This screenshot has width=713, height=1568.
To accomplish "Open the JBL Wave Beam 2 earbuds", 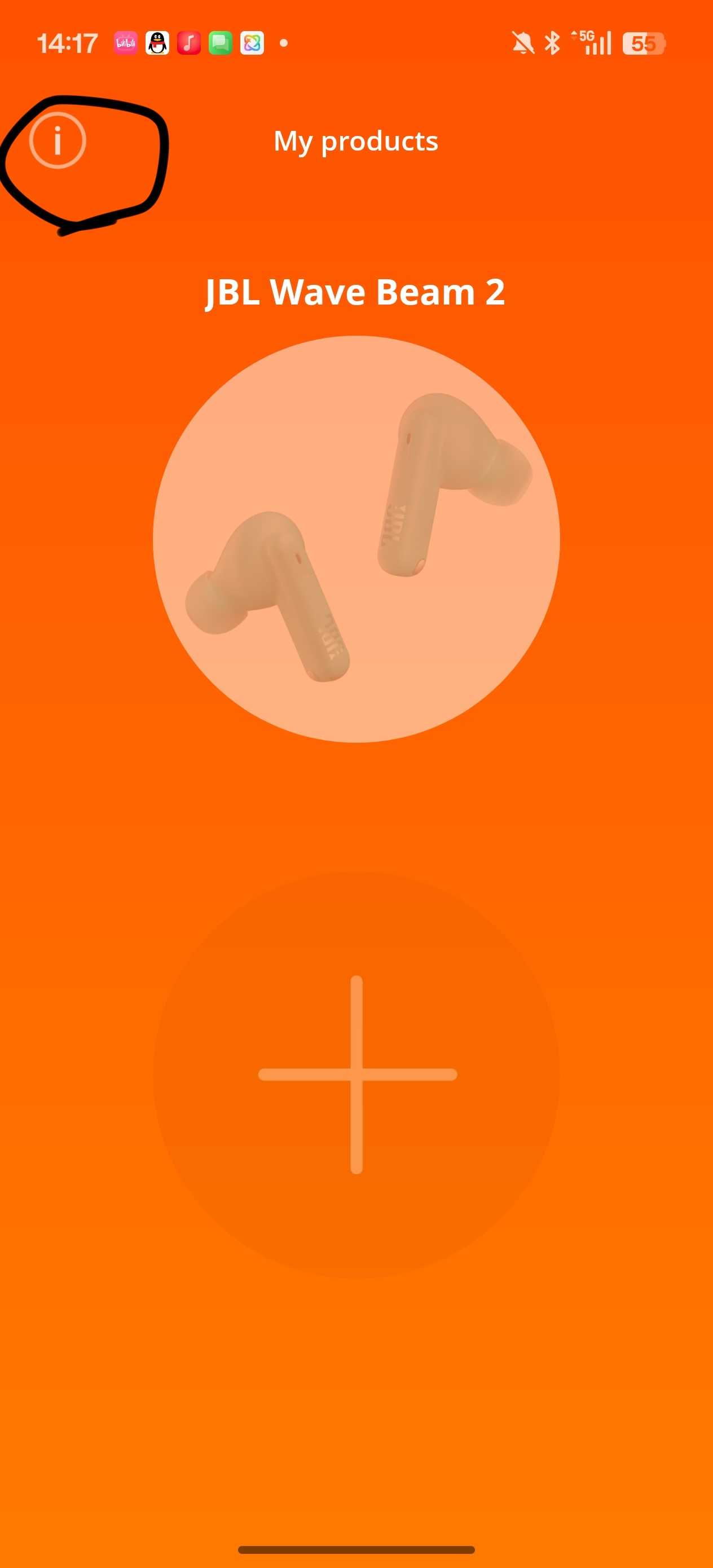I will coord(356,539).
